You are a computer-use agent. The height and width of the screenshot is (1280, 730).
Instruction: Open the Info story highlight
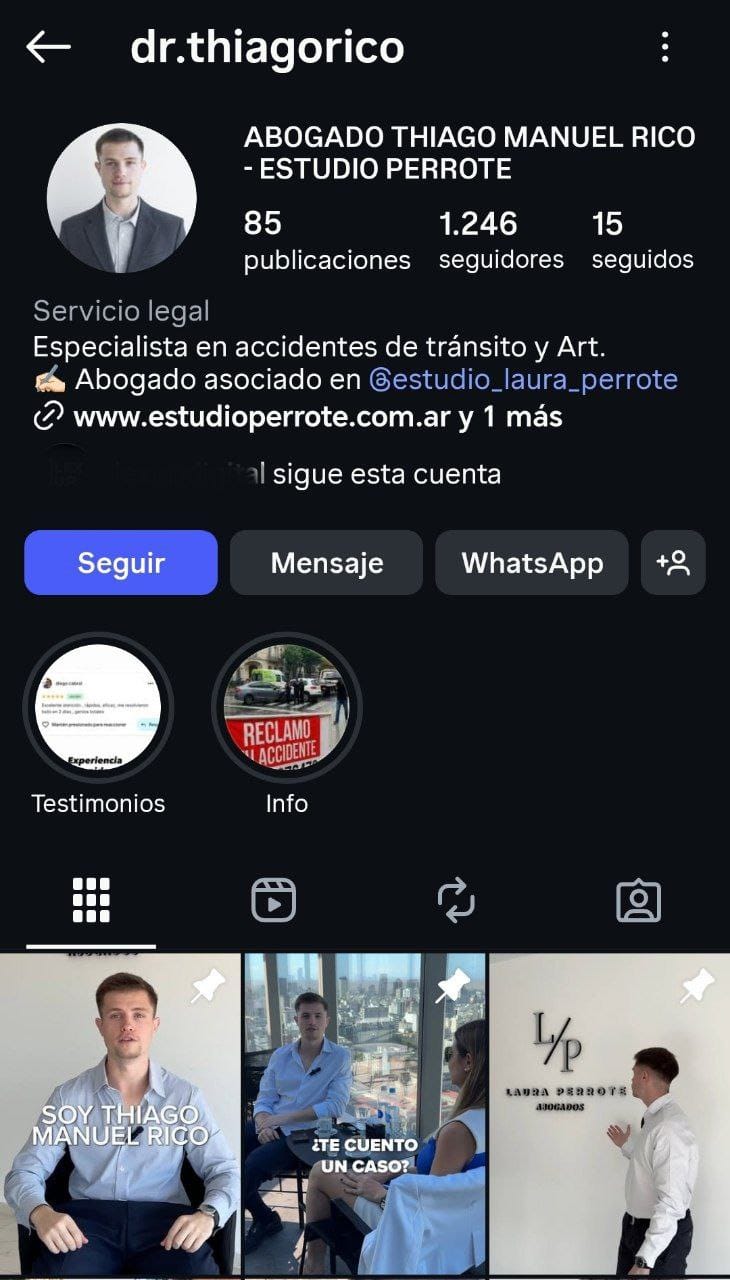[x=287, y=708]
